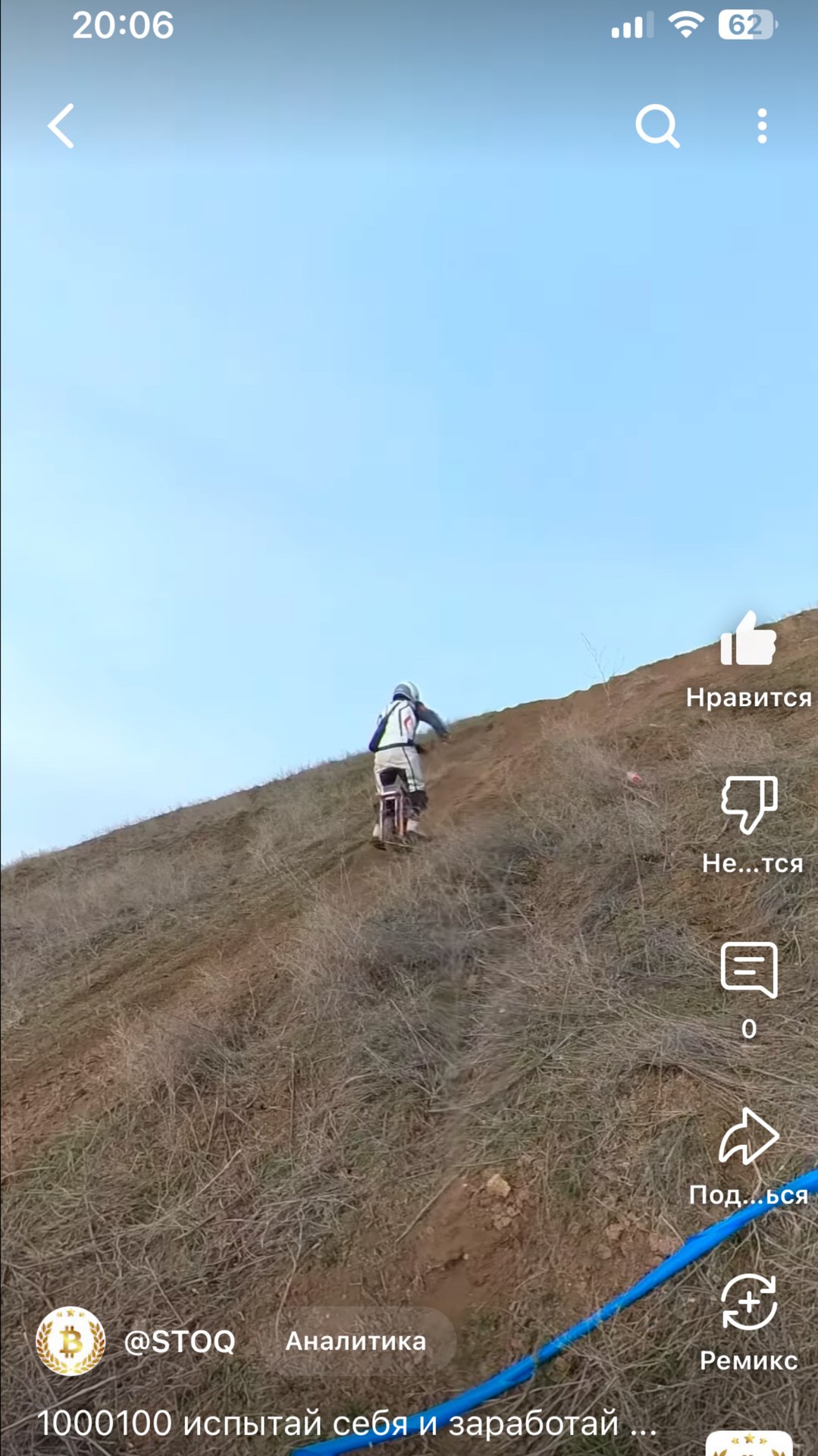Open the @STOQ channel name
This screenshot has height=1456, width=818.
coord(180,1341)
